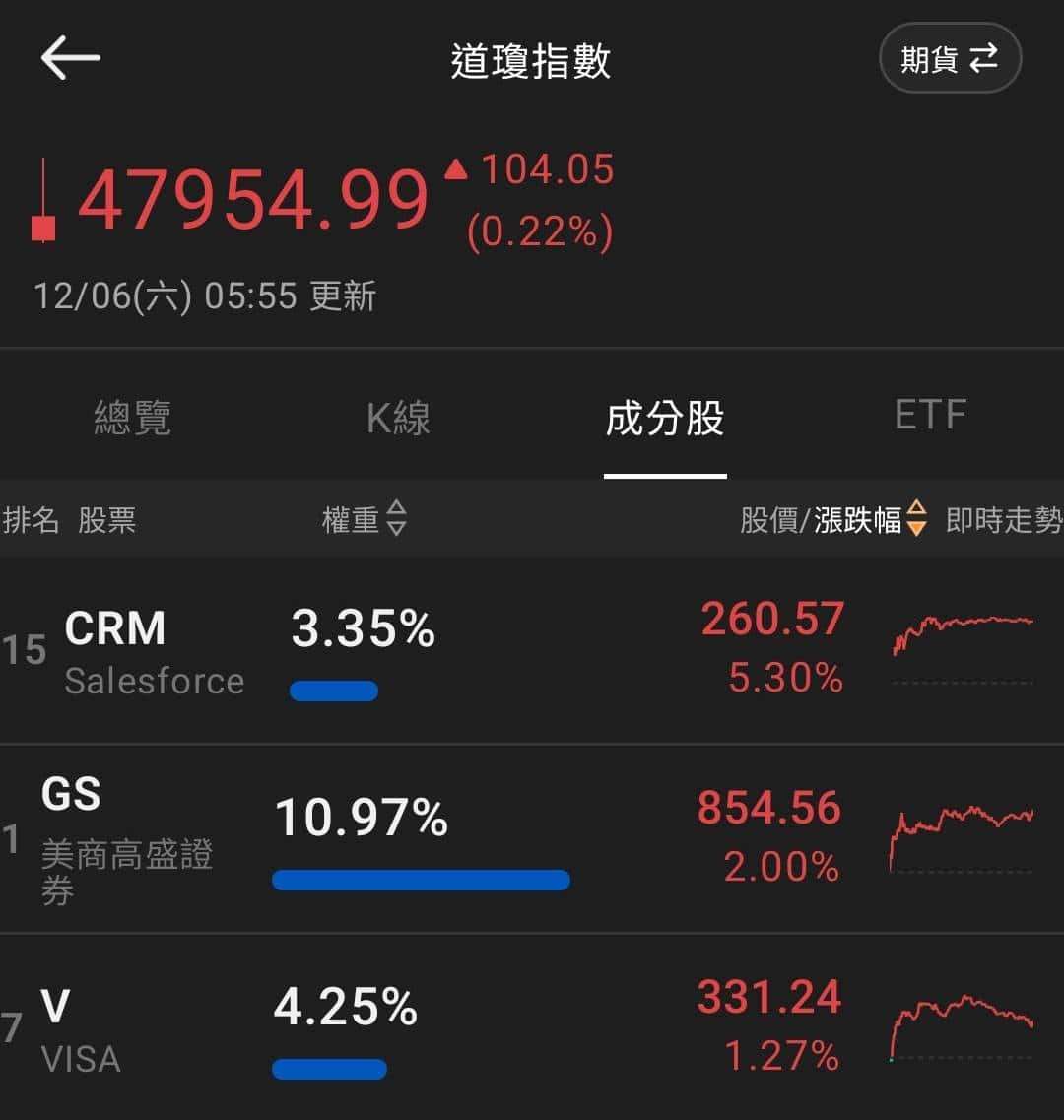Switch to the K線 candlestick tab
Image resolution: width=1064 pixels, height=1120 pixels.
pos(399,418)
